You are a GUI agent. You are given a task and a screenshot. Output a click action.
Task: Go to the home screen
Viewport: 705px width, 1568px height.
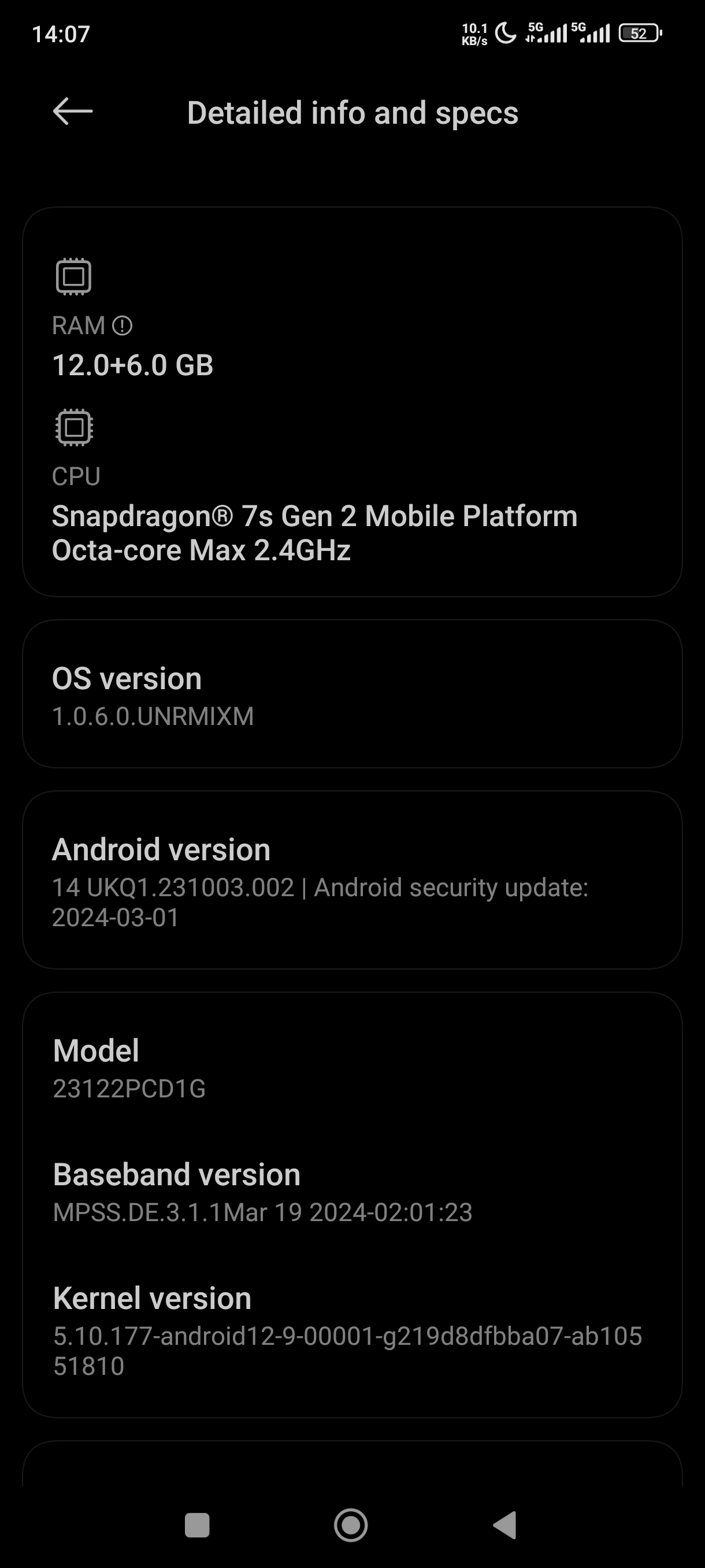tap(351, 1525)
